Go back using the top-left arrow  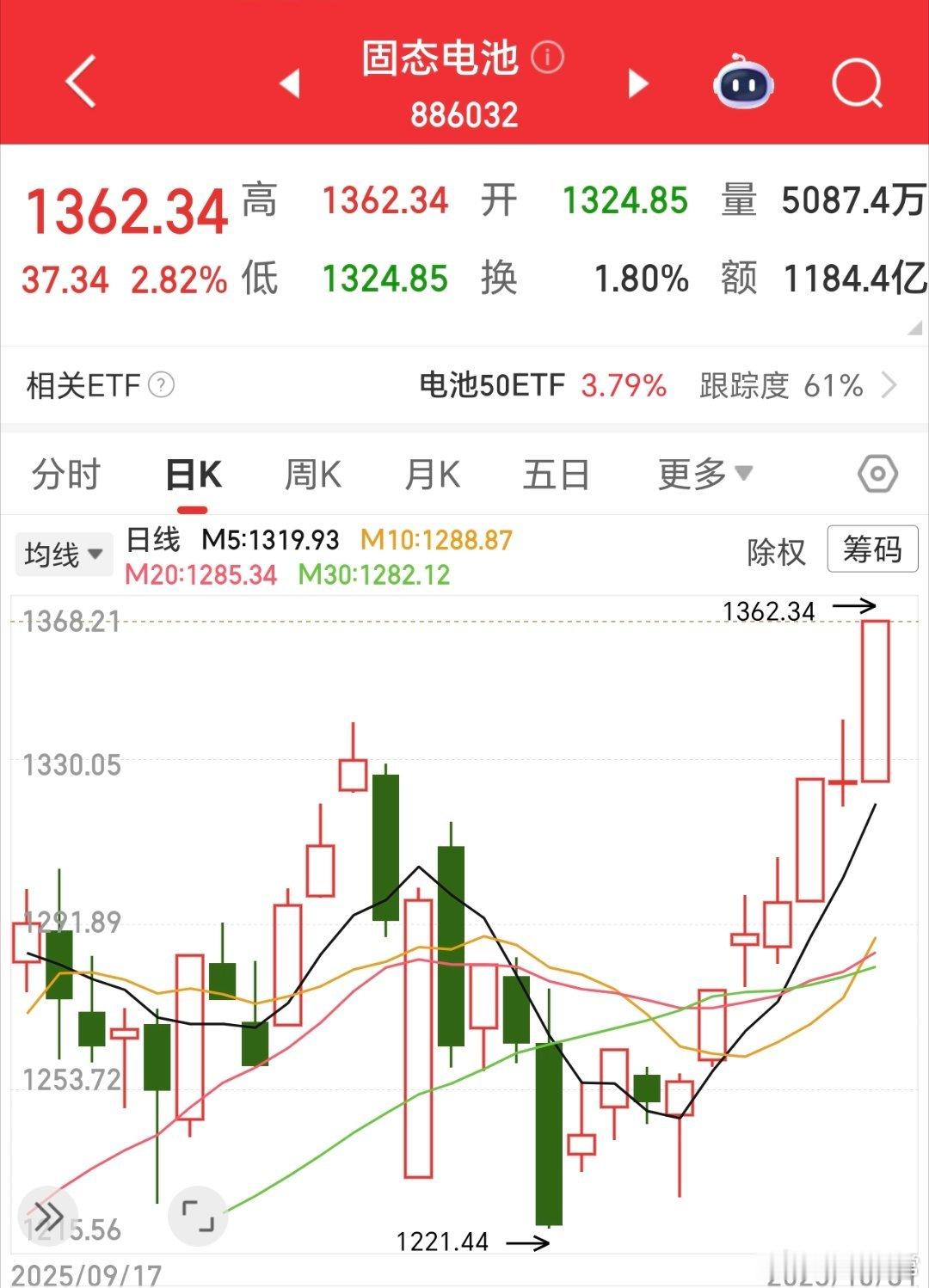point(80,83)
